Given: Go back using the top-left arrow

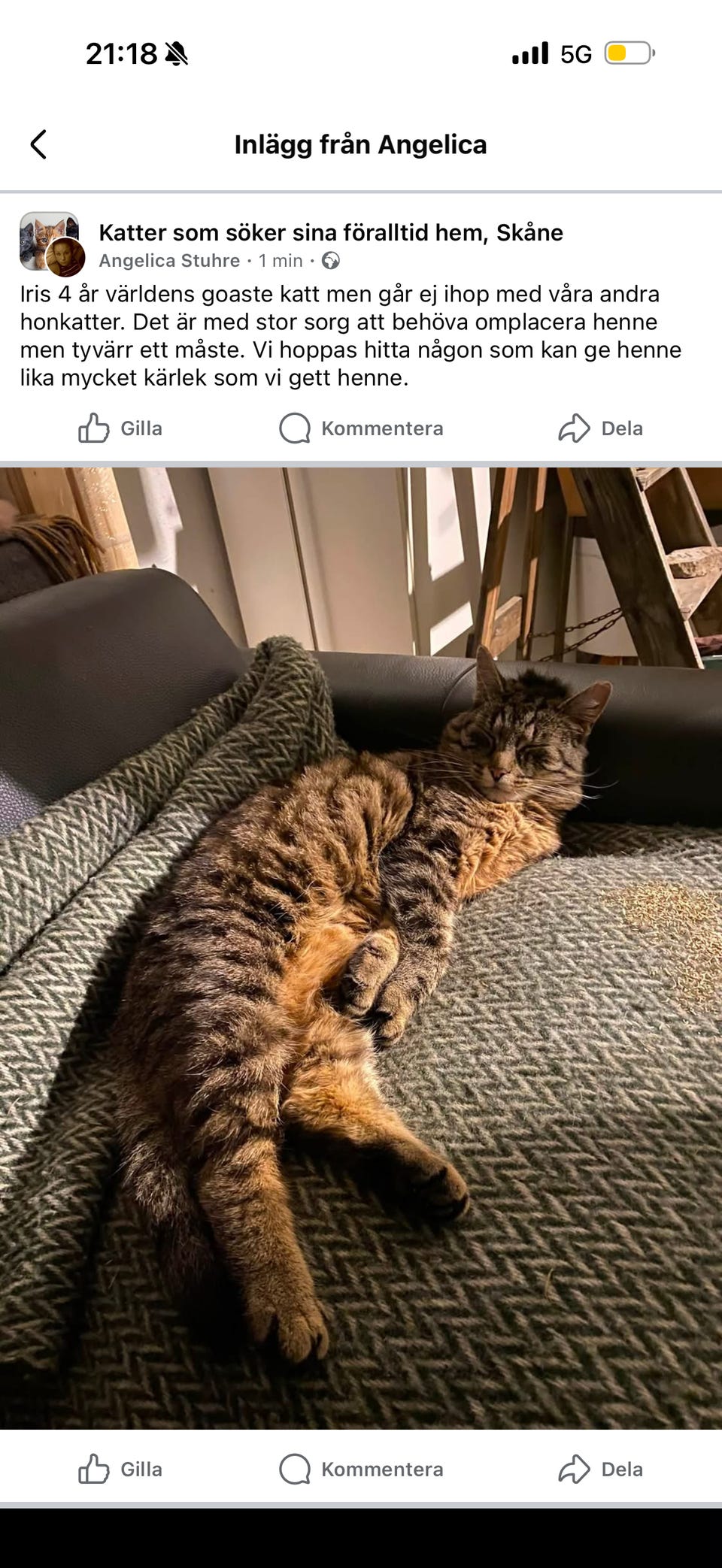Looking at the screenshot, I should click(38, 144).
